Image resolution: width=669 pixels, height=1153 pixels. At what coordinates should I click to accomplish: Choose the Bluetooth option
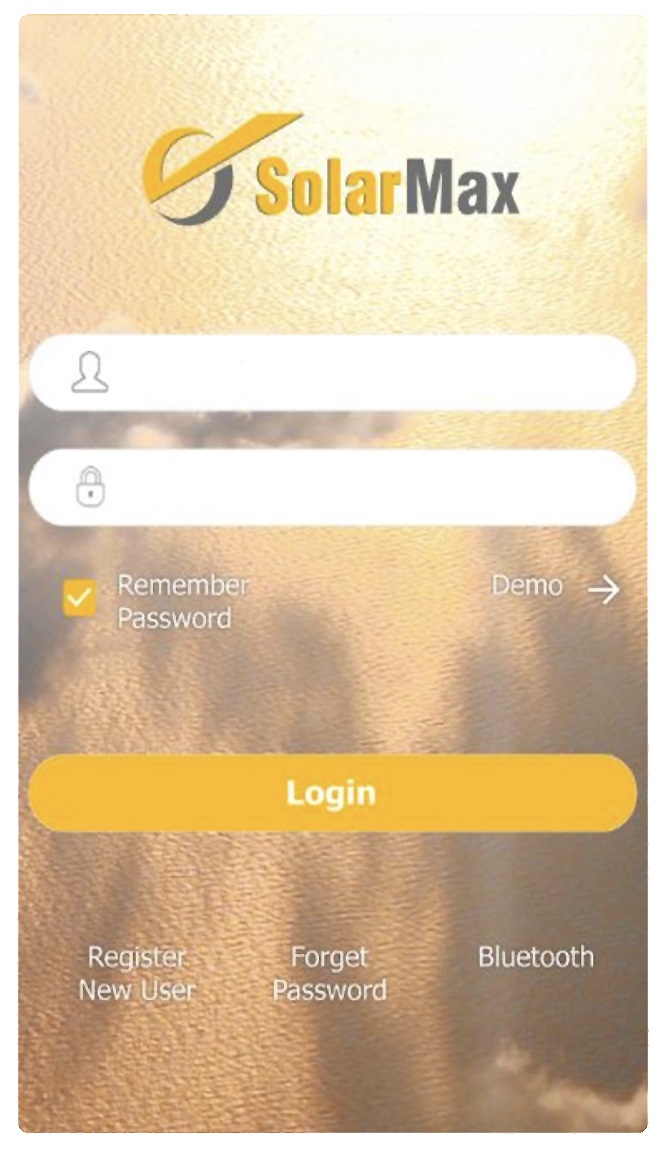pos(535,957)
